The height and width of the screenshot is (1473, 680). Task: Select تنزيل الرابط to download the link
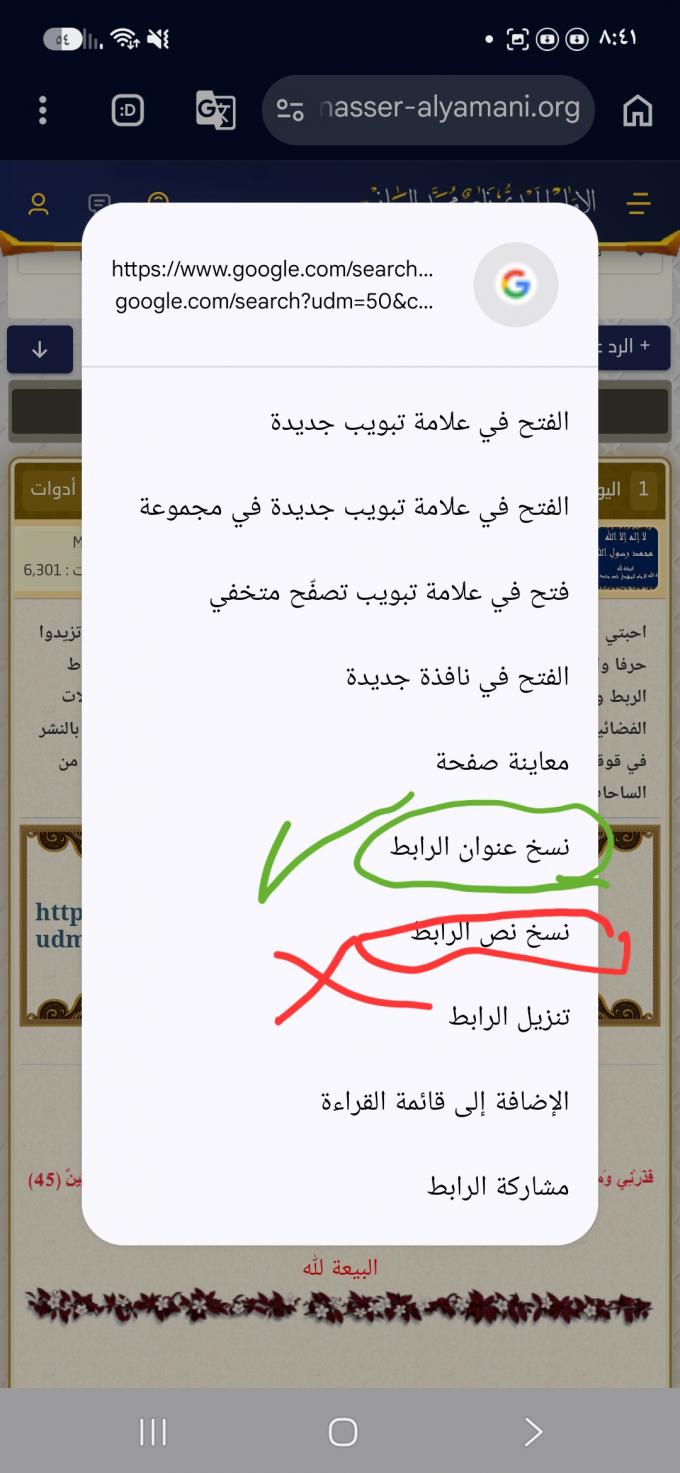pos(340,1017)
